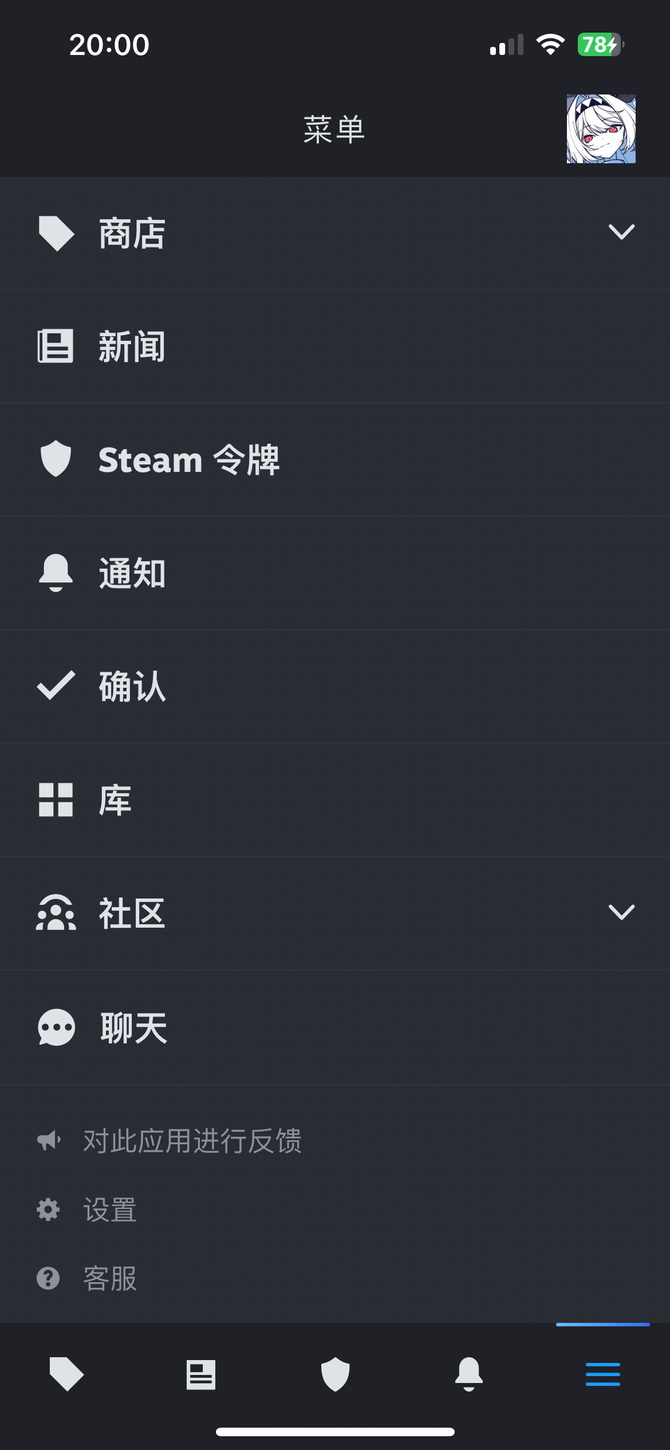Open the 确认 confirmations page
This screenshot has height=1450, width=670.
131,687
